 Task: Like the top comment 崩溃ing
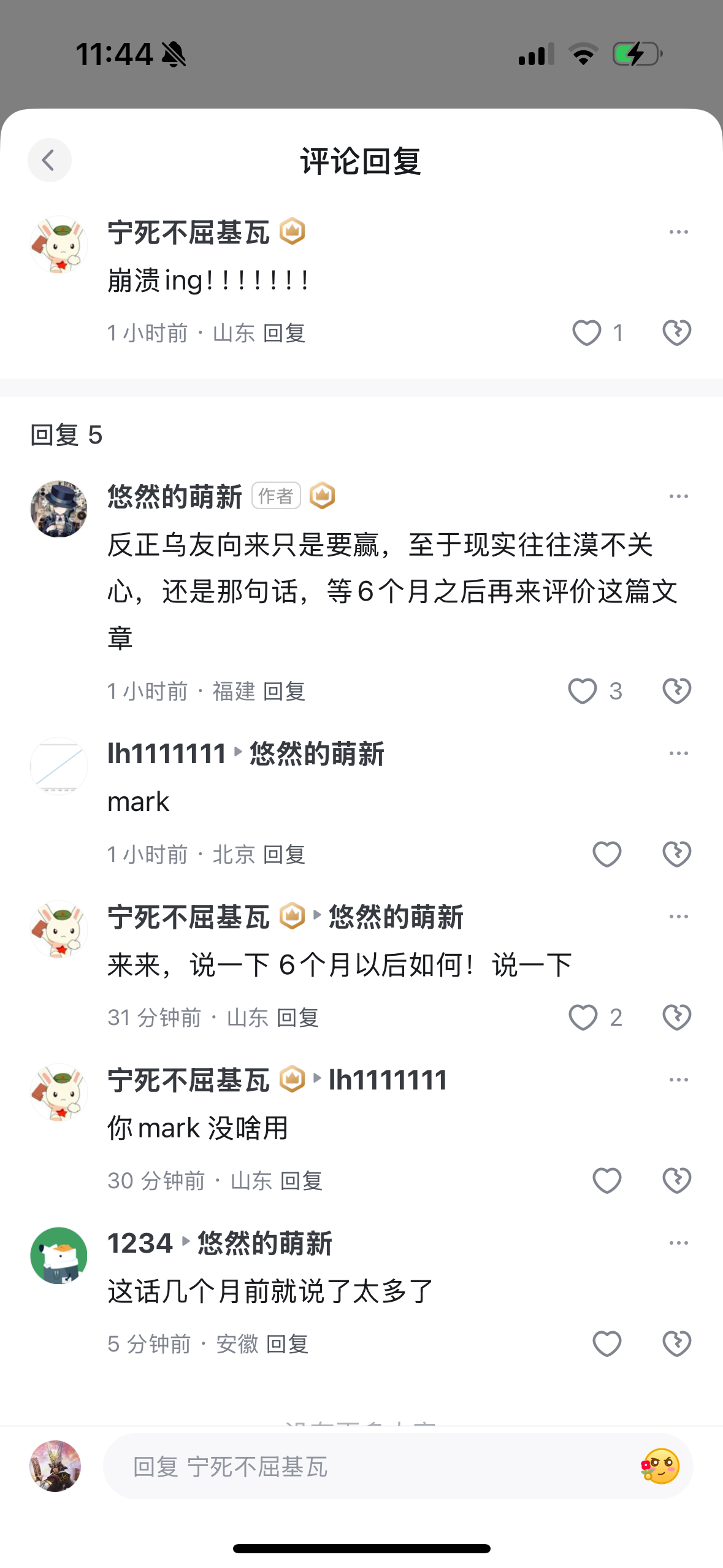tap(586, 333)
